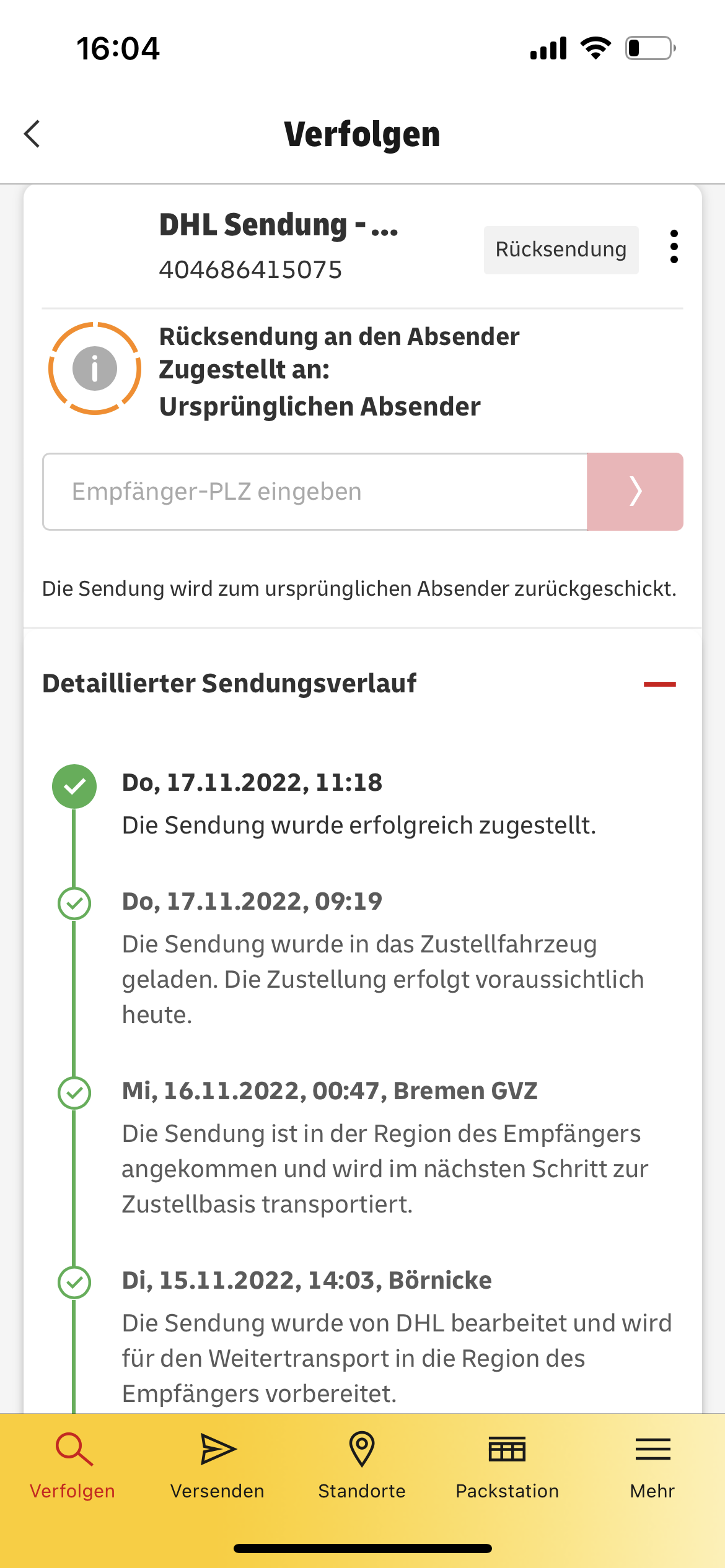Go to the Packstation tab
The width and height of the screenshot is (725, 1568).
tap(507, 1465)
